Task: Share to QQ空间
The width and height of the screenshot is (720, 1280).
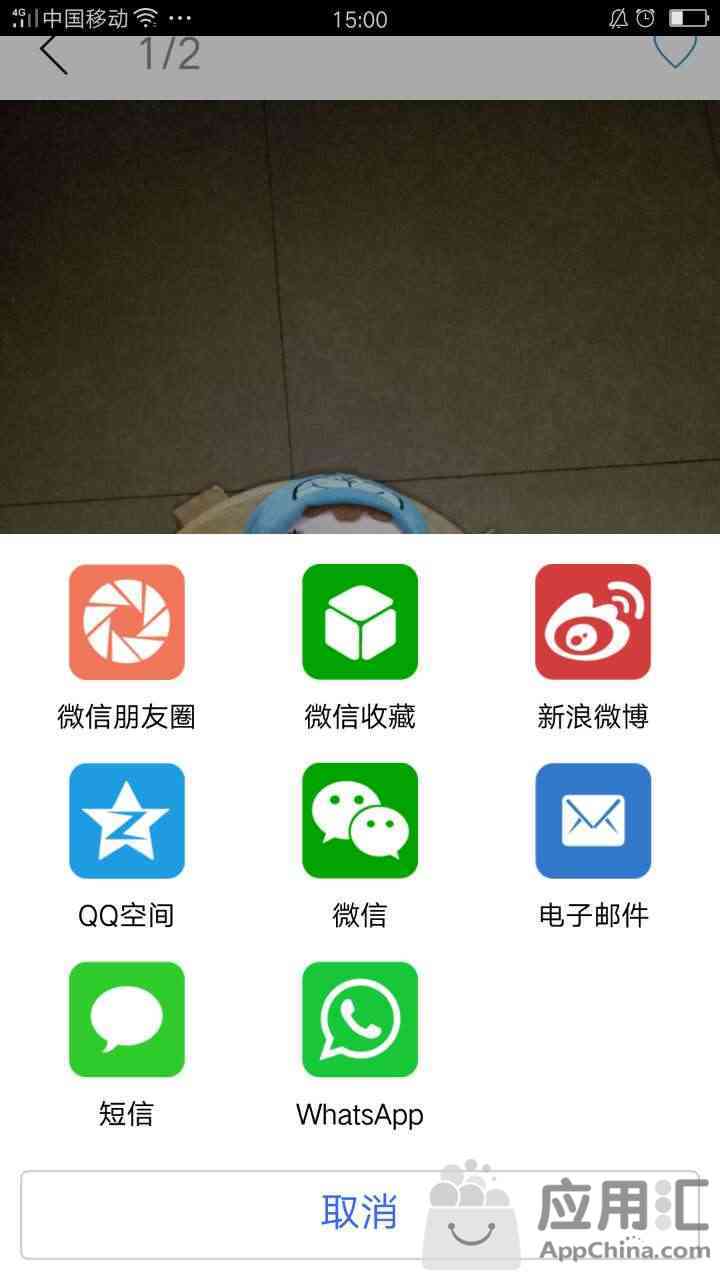Action: pyautogui.click(x=127, y=821)
